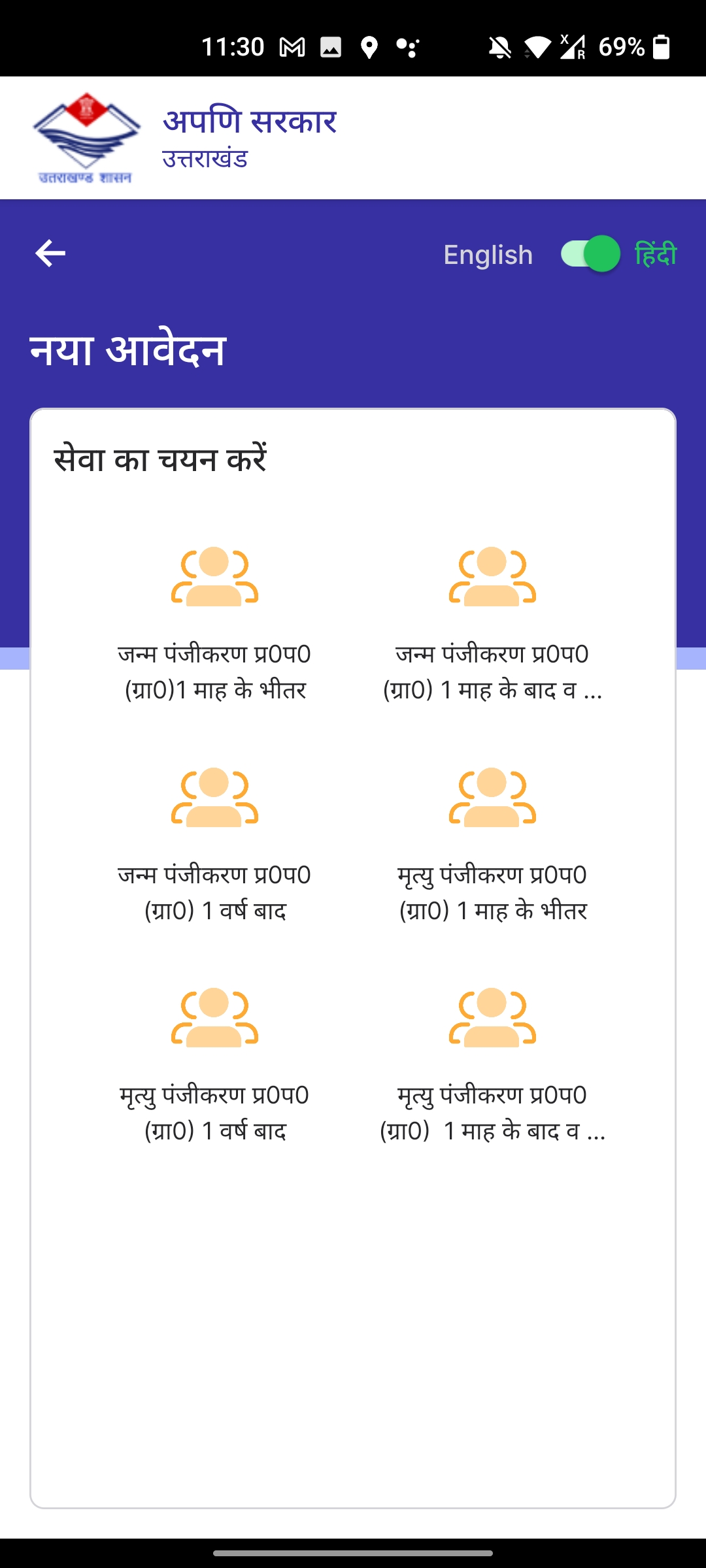This screenshot has width=706, height=1568.
Task: Select the अपणि सरकार app title
Action: 250,120
